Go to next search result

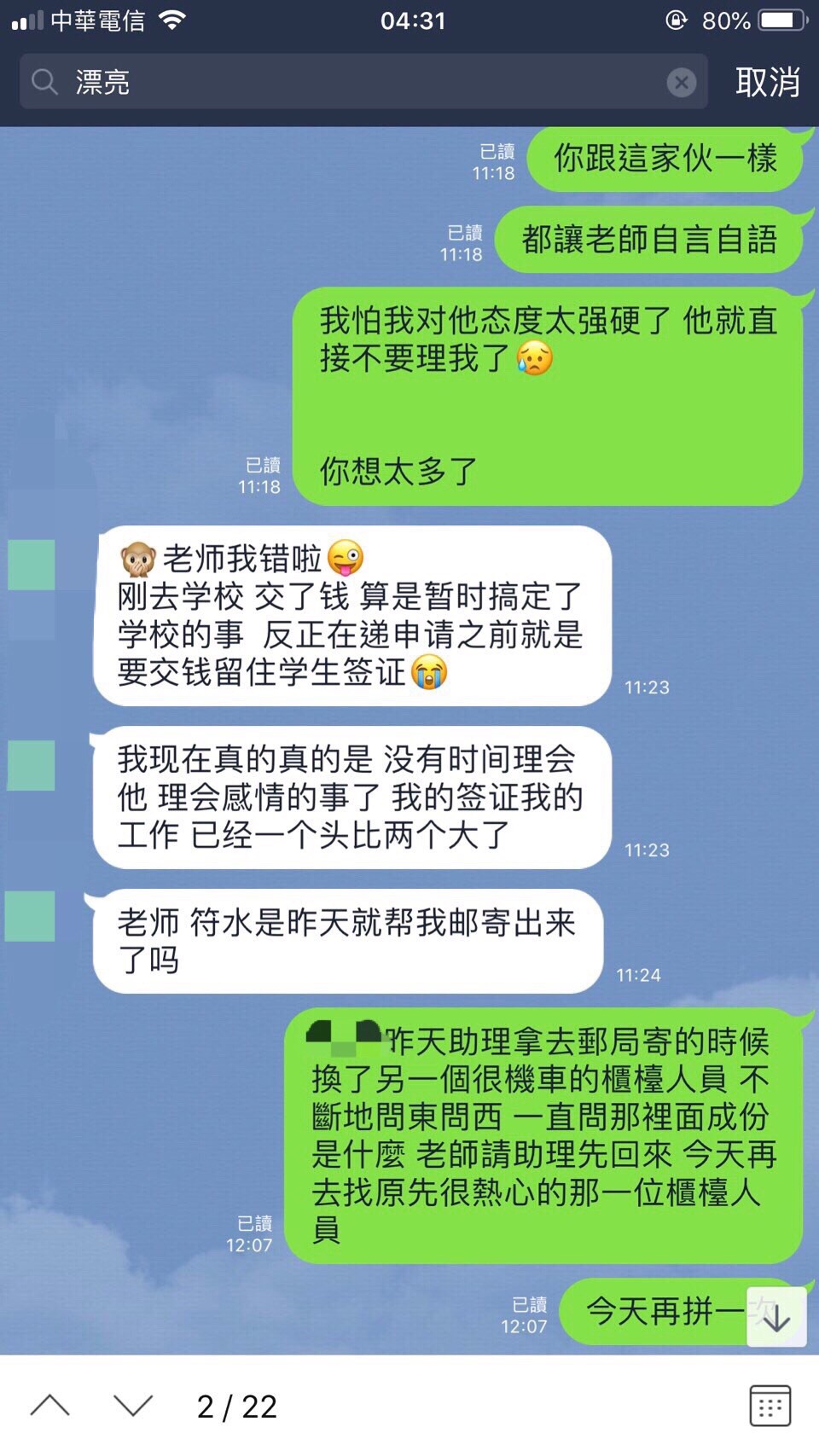point(132,1405)
